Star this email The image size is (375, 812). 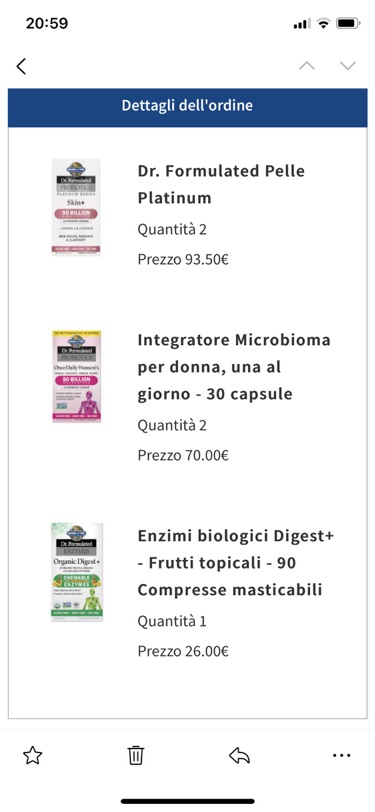(33, 756)
